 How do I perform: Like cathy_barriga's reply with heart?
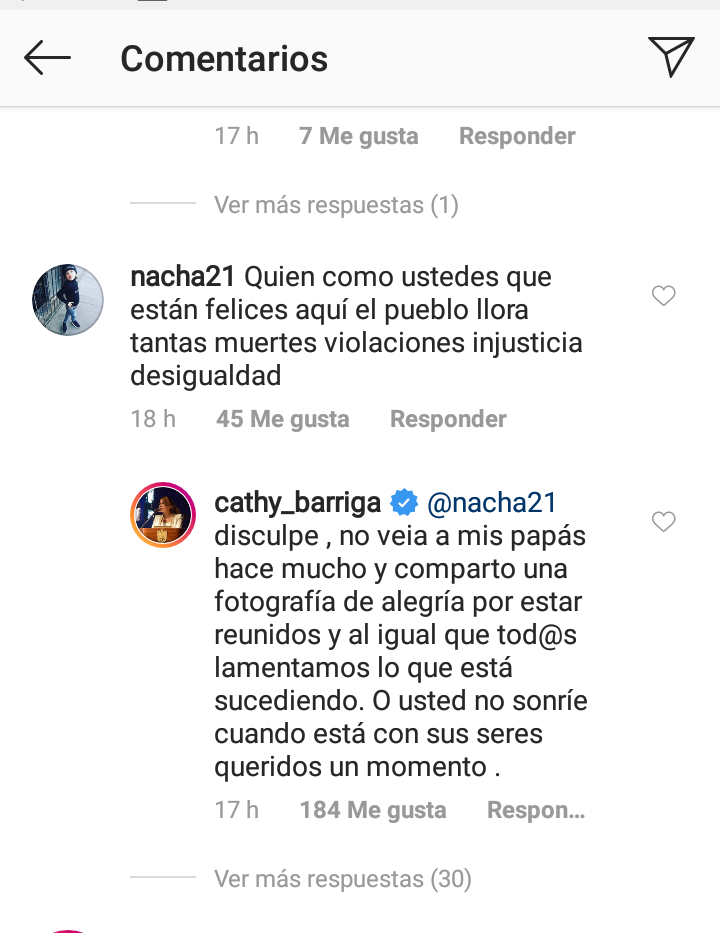(x=663, y=522)
